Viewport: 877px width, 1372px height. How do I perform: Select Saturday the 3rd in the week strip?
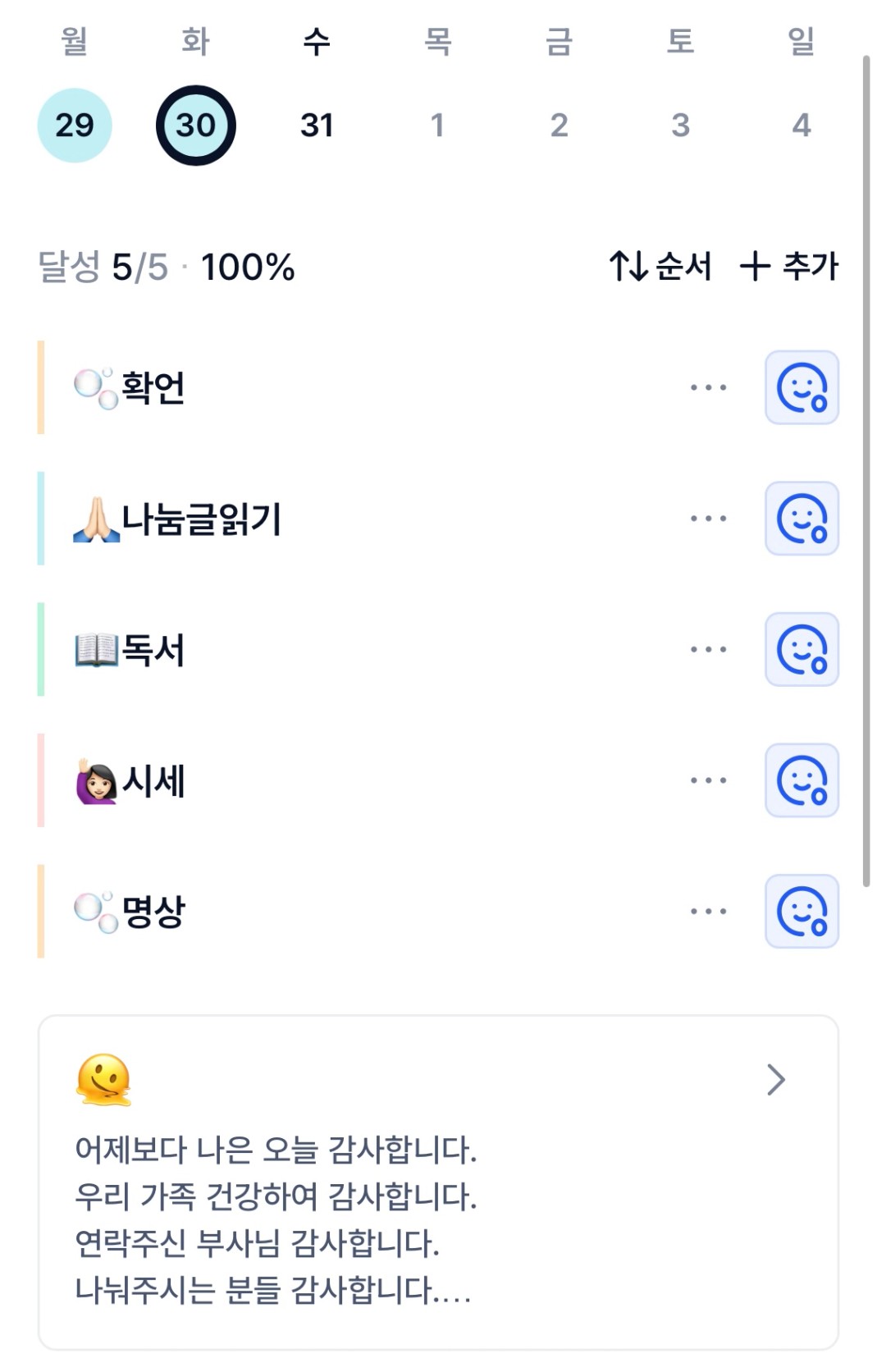pyautogui.click(x=680, y=126)
